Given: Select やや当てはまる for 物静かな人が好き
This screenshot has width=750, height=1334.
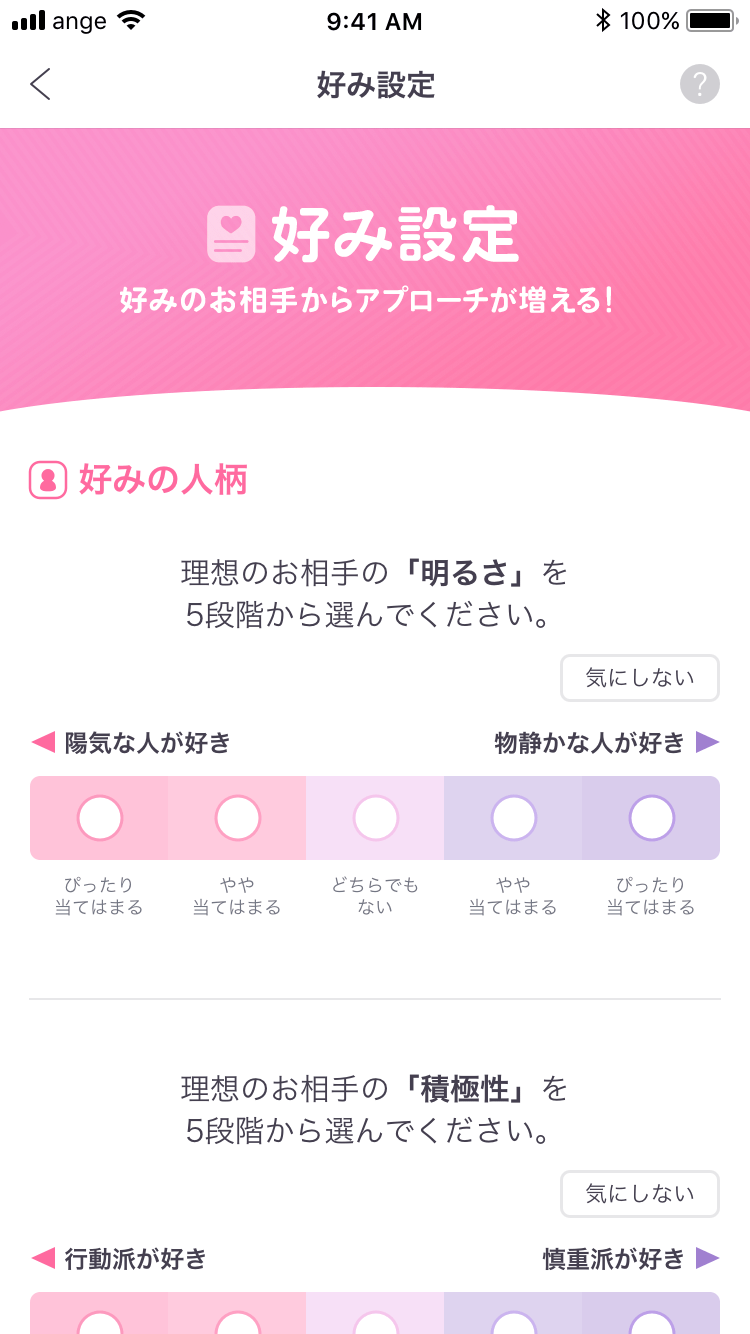Looking at the screenshot, I should point(513,818).
